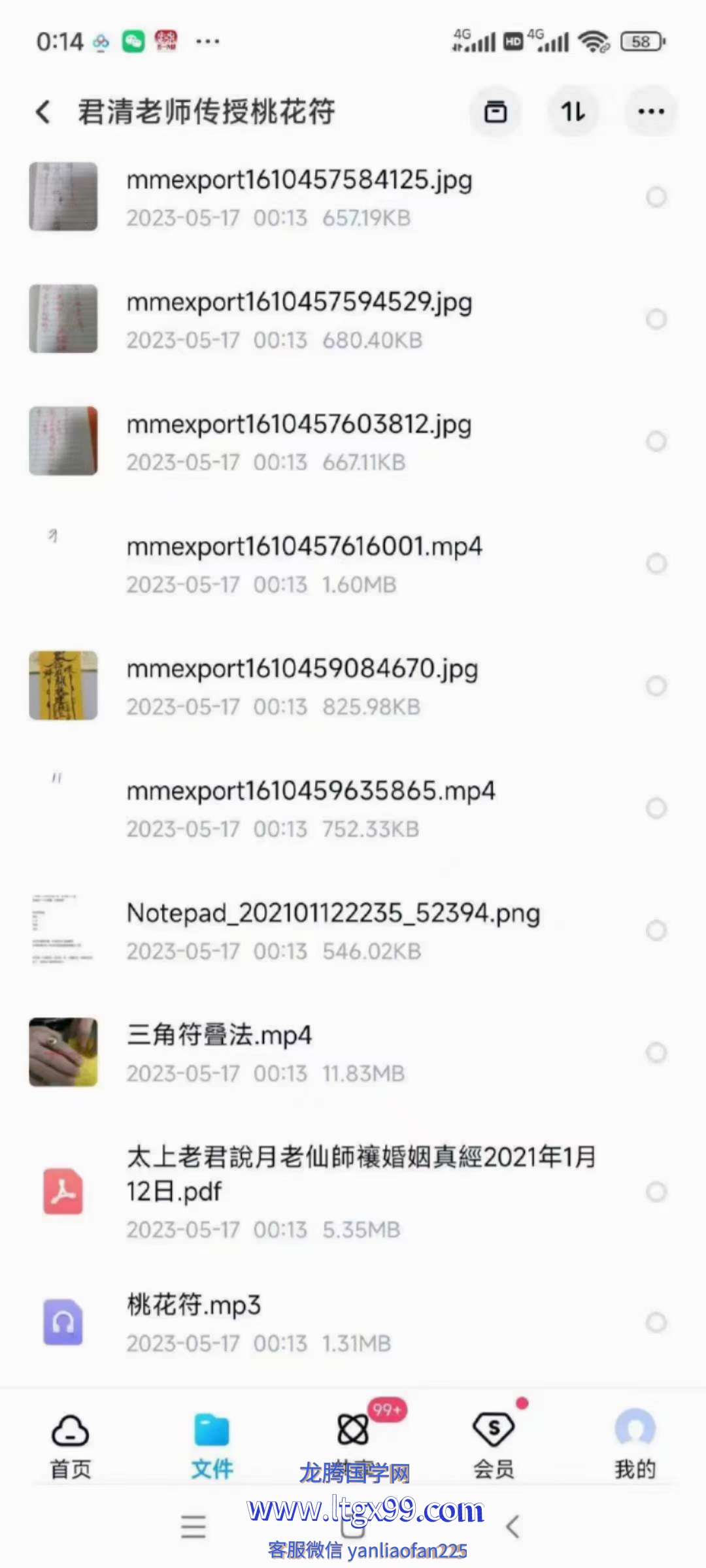Play 桃花符.mp3 audio file

[x=194, y=1322]
